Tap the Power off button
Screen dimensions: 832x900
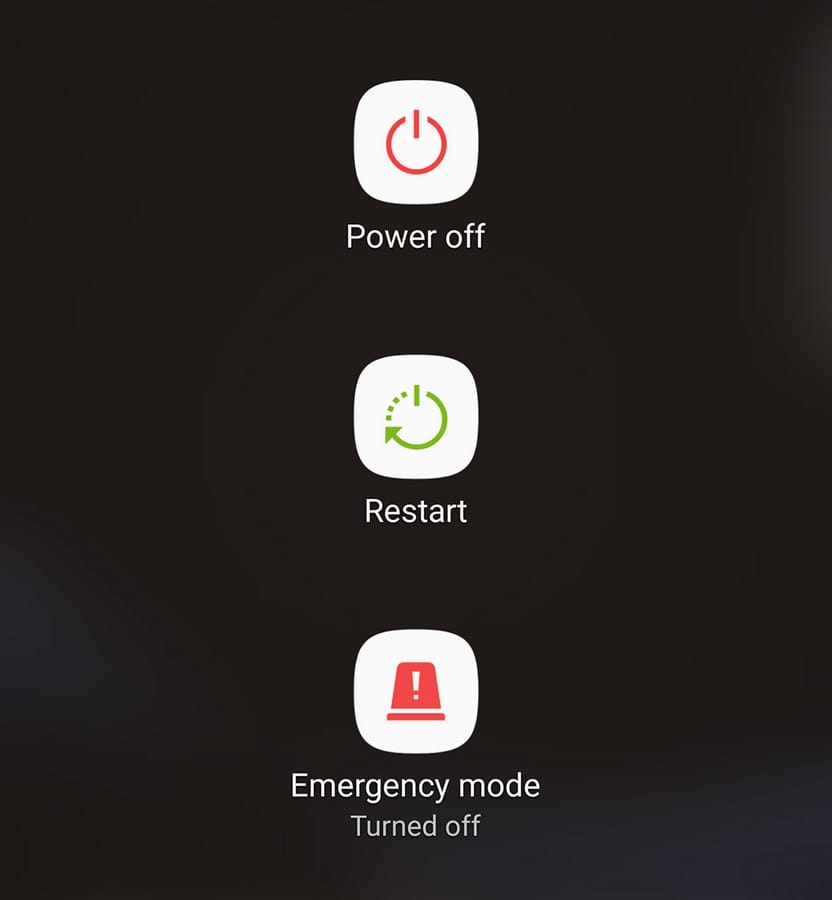pos(416,143)
